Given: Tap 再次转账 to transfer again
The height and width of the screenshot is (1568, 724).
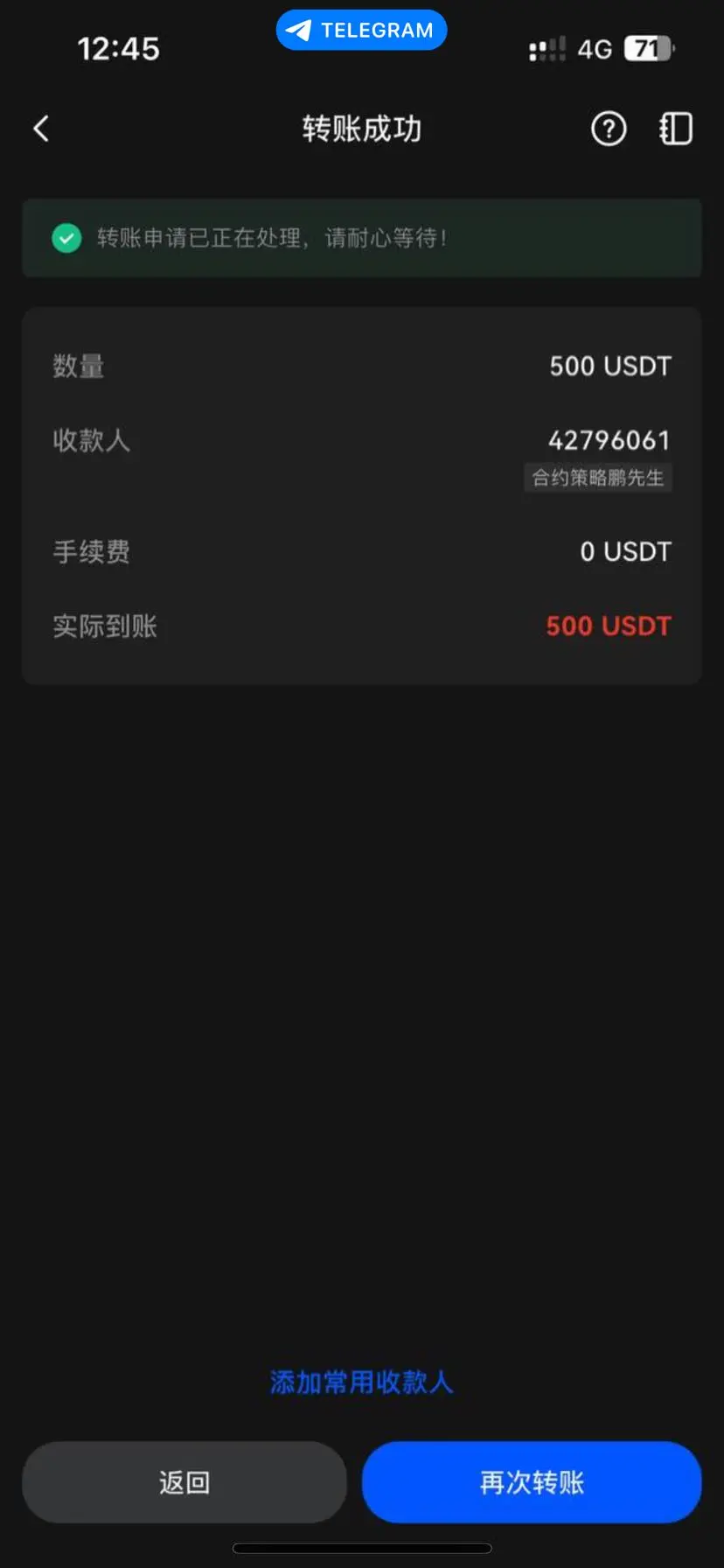Looking at the screenshot, I should point(532,1482).
